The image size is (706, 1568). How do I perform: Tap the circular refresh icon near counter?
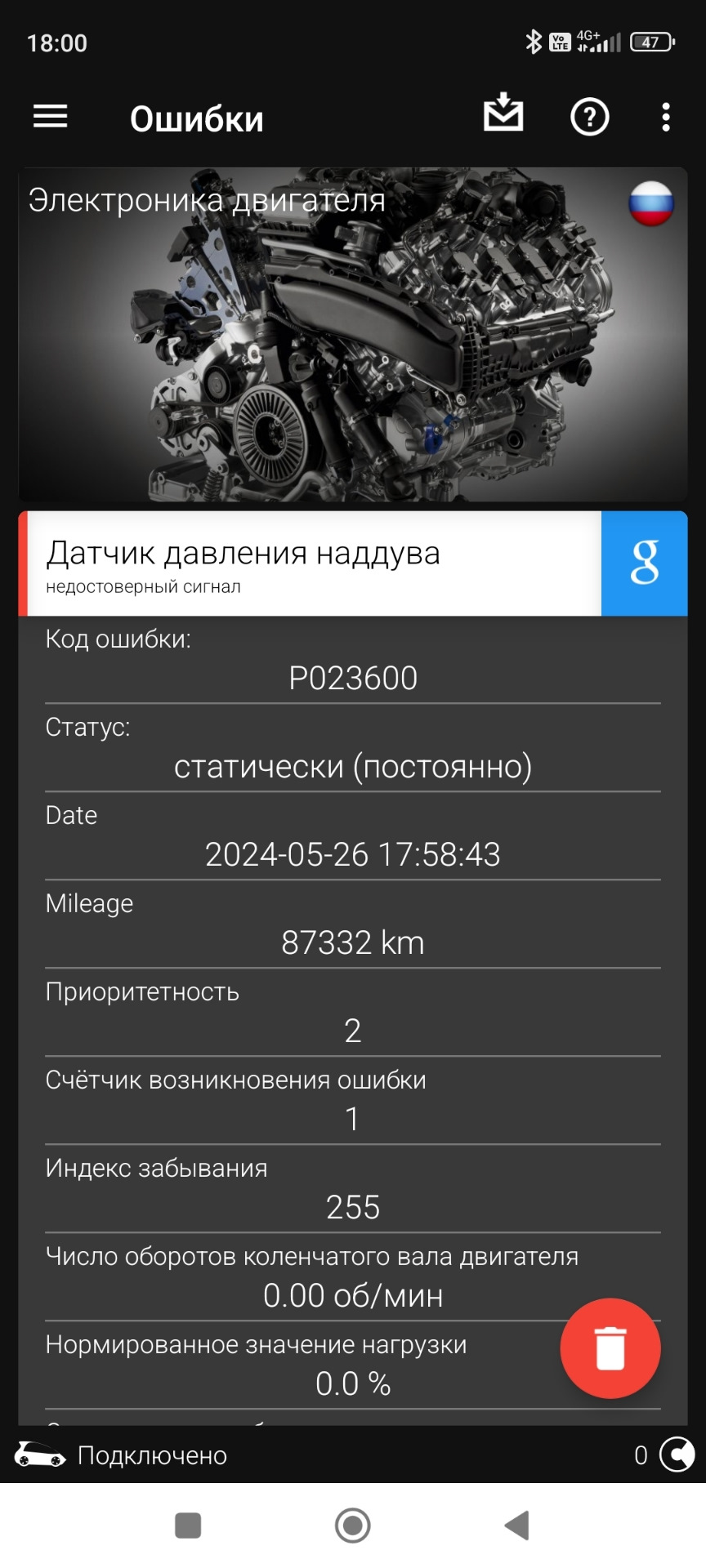[x=677, y=1454]
